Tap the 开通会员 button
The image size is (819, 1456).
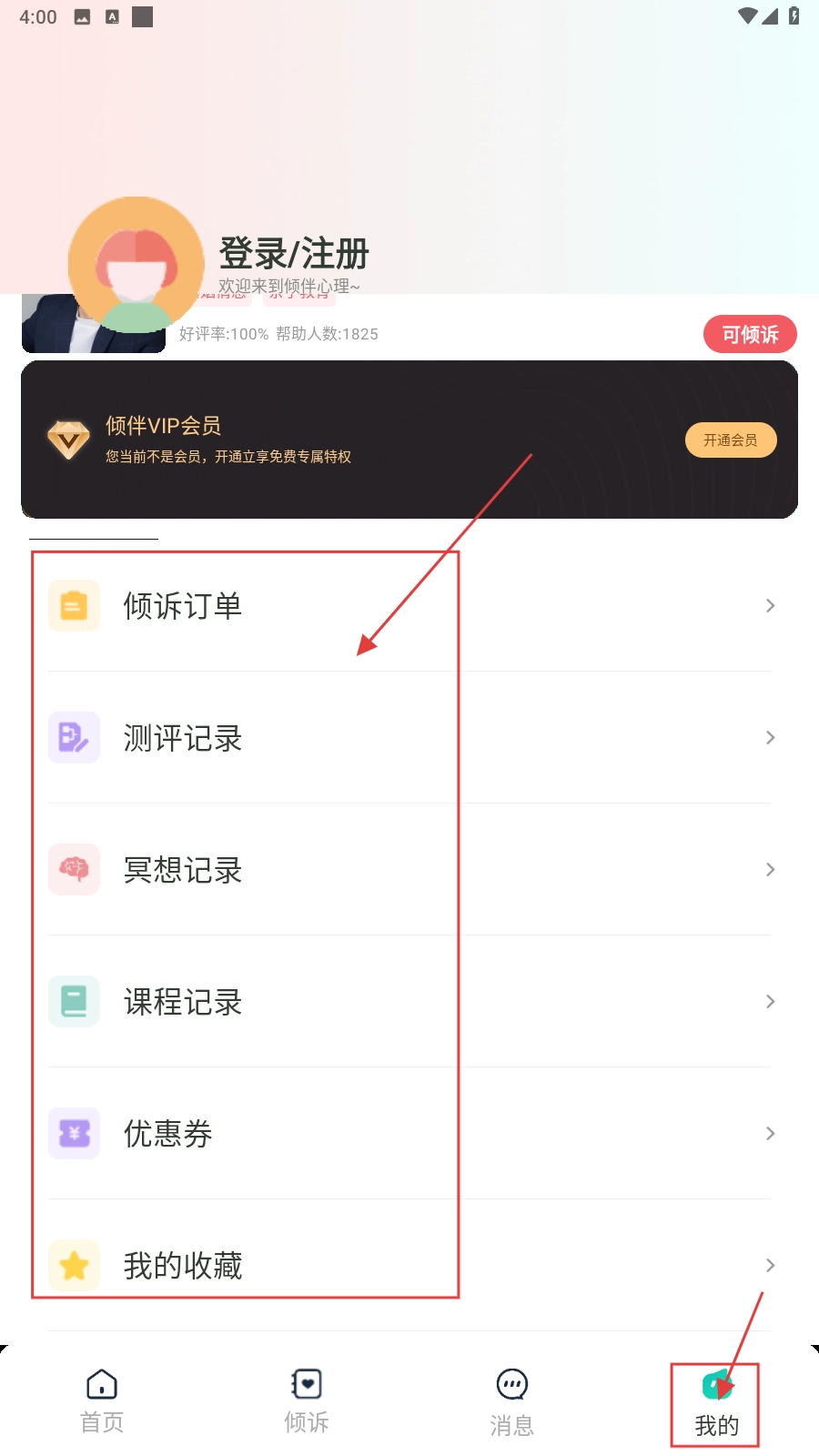tap(730, 440)
